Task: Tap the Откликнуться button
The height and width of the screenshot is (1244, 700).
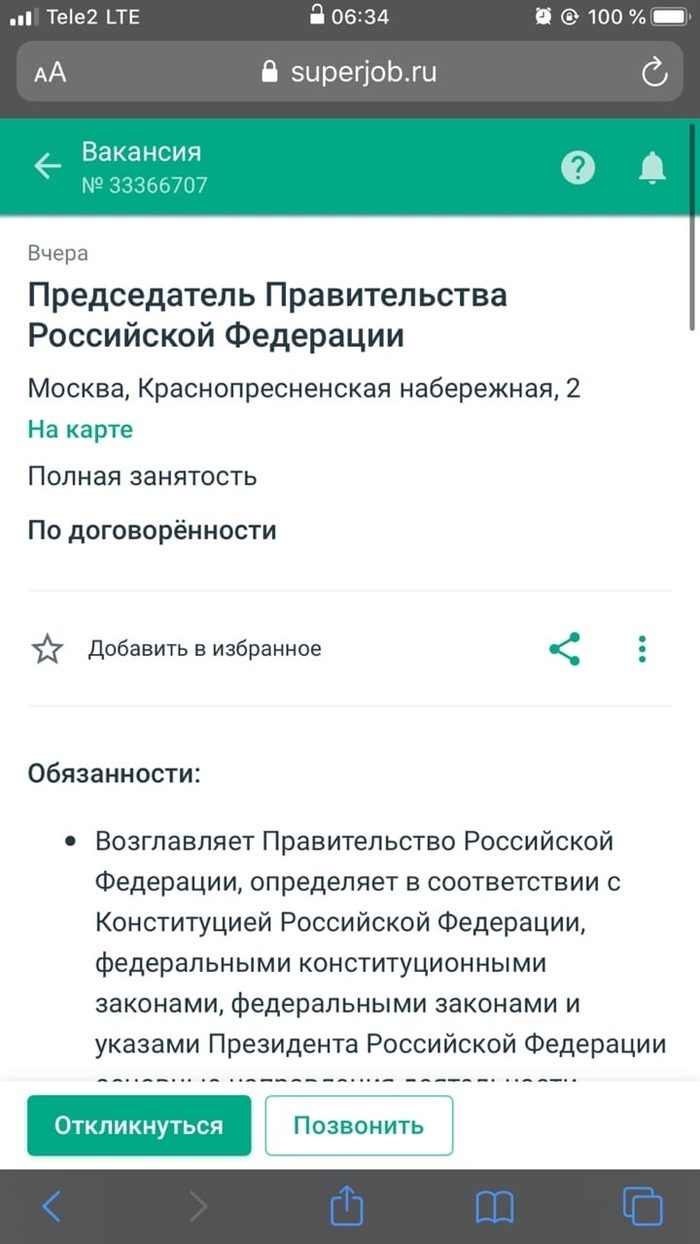Action: pyautogui.click(x=139, y=1125)
